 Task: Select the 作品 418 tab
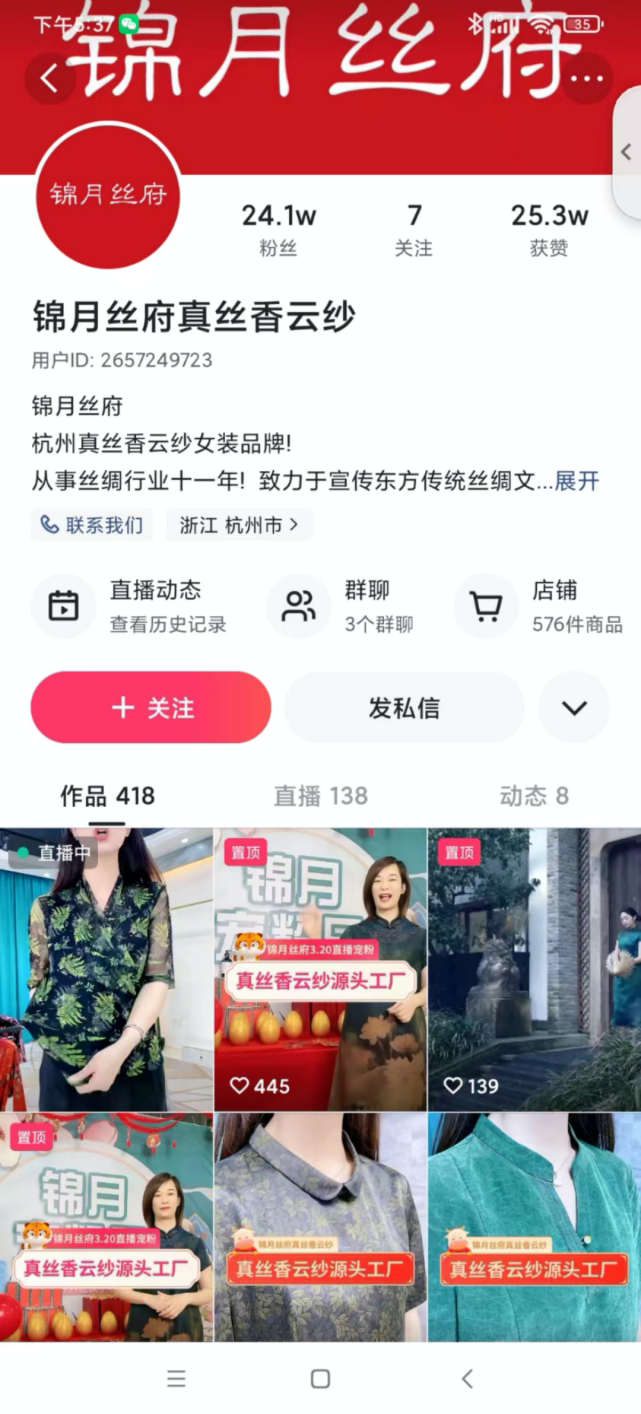coord(107,796)
